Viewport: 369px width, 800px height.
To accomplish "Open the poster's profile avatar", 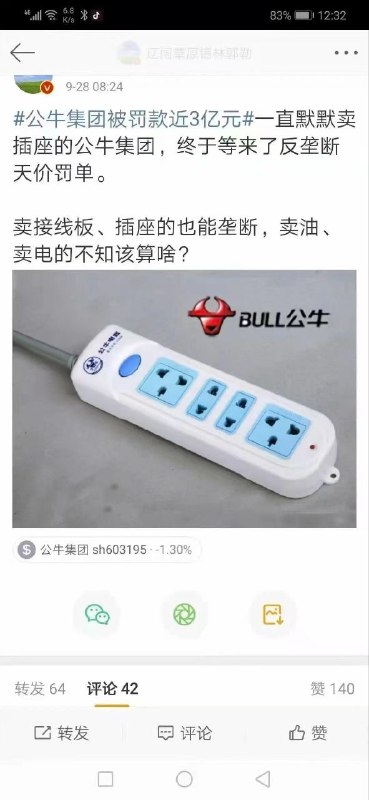I will click(x=33, y=83).
